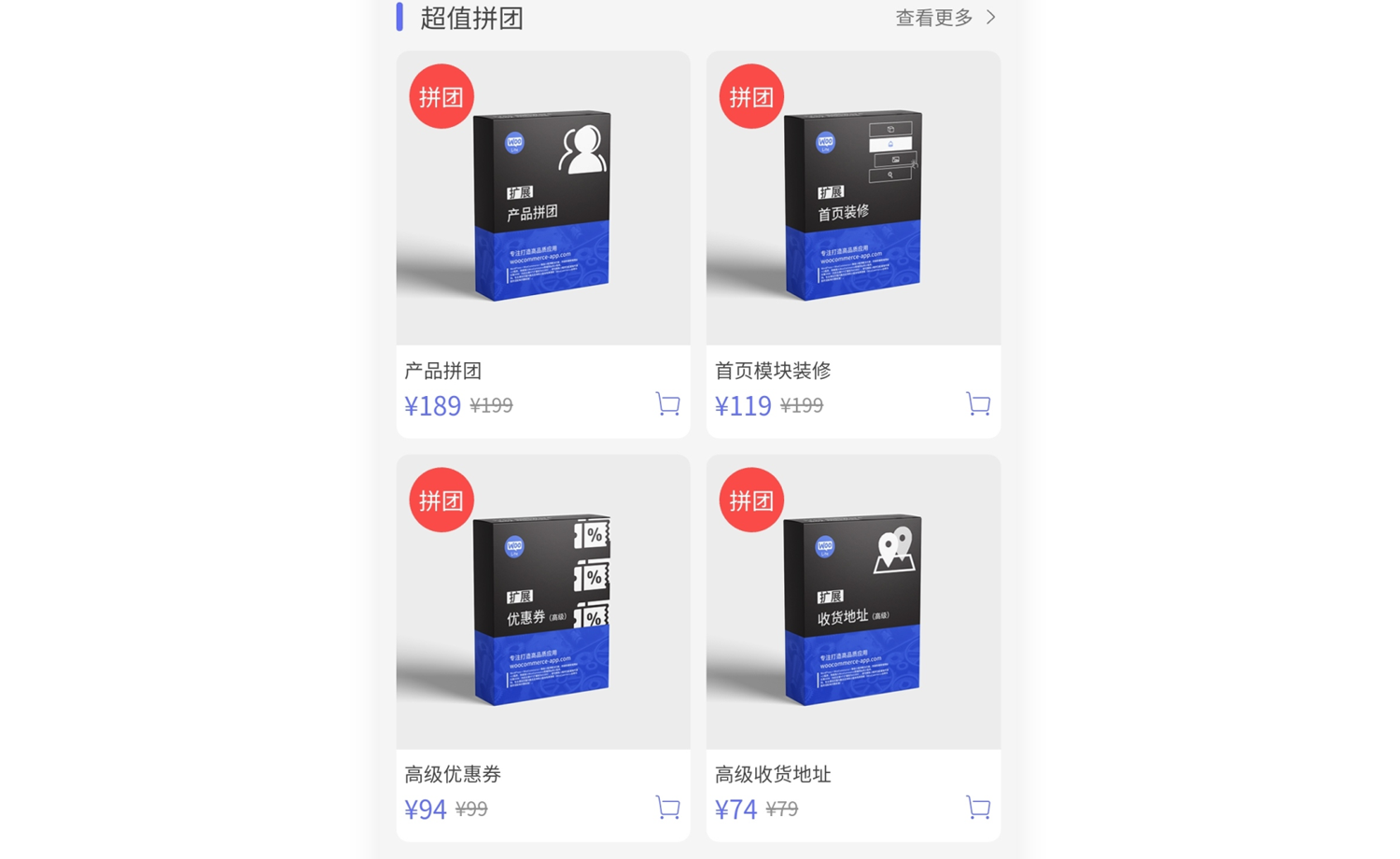Add 高级收货地址 to cart
Image resolution: width=1400 pixels, height=859 pixels.
(x=977, y=808)
